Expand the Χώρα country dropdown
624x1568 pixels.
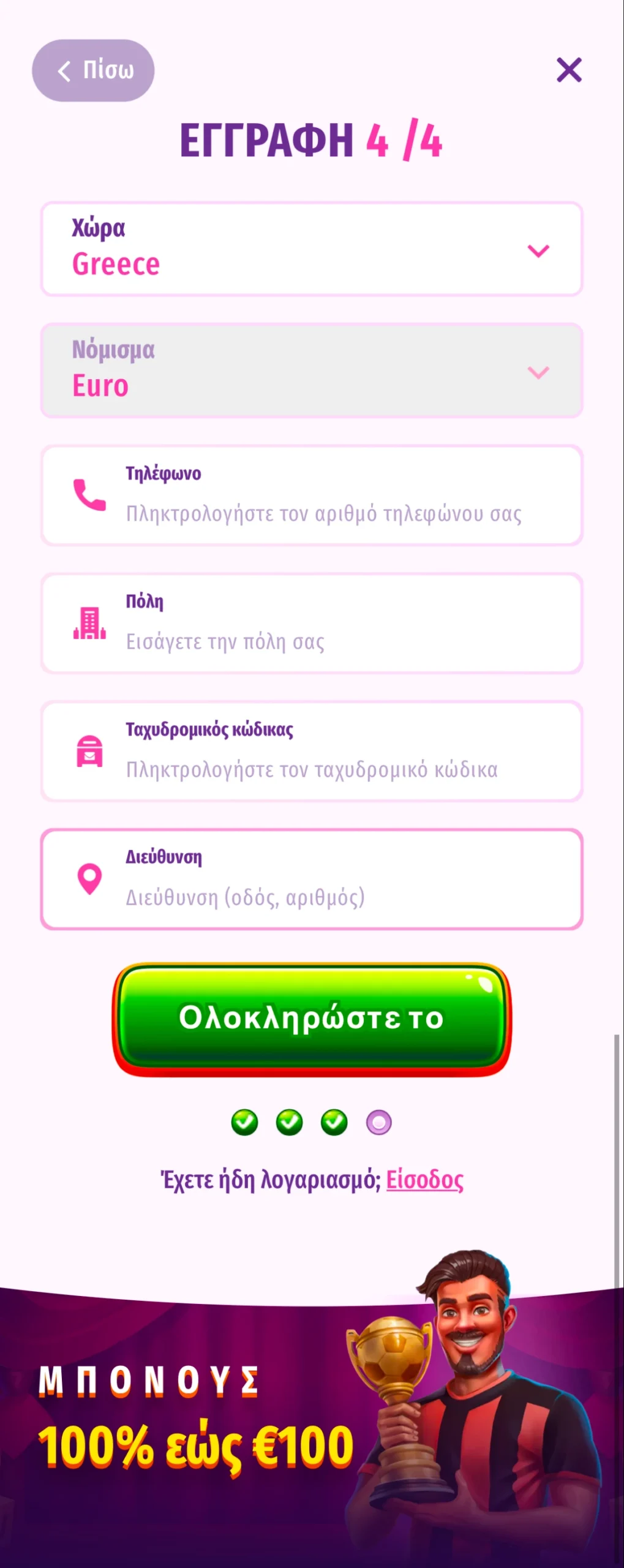[x=311, y=249]
